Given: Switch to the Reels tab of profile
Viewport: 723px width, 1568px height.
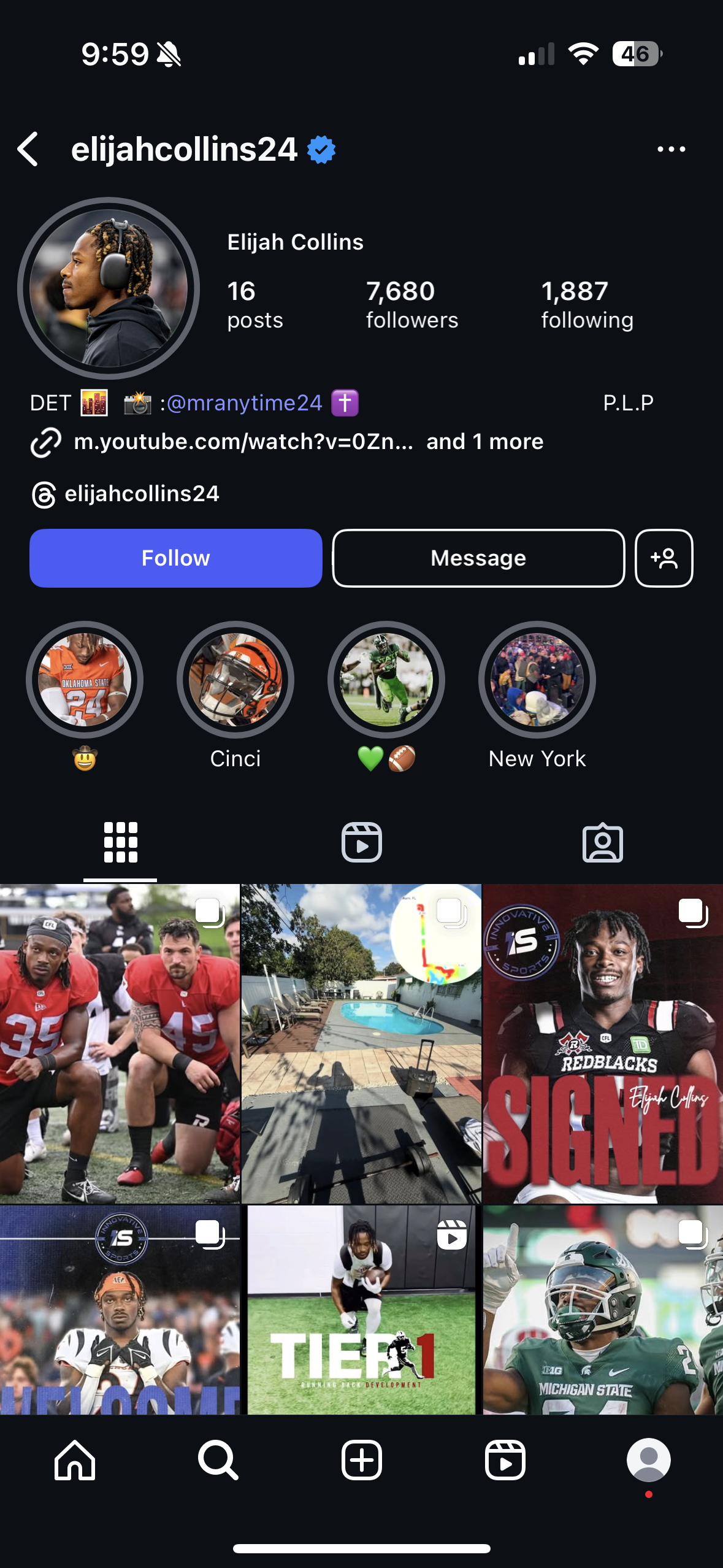Looking at the screenshot, I should coord(361,842).
